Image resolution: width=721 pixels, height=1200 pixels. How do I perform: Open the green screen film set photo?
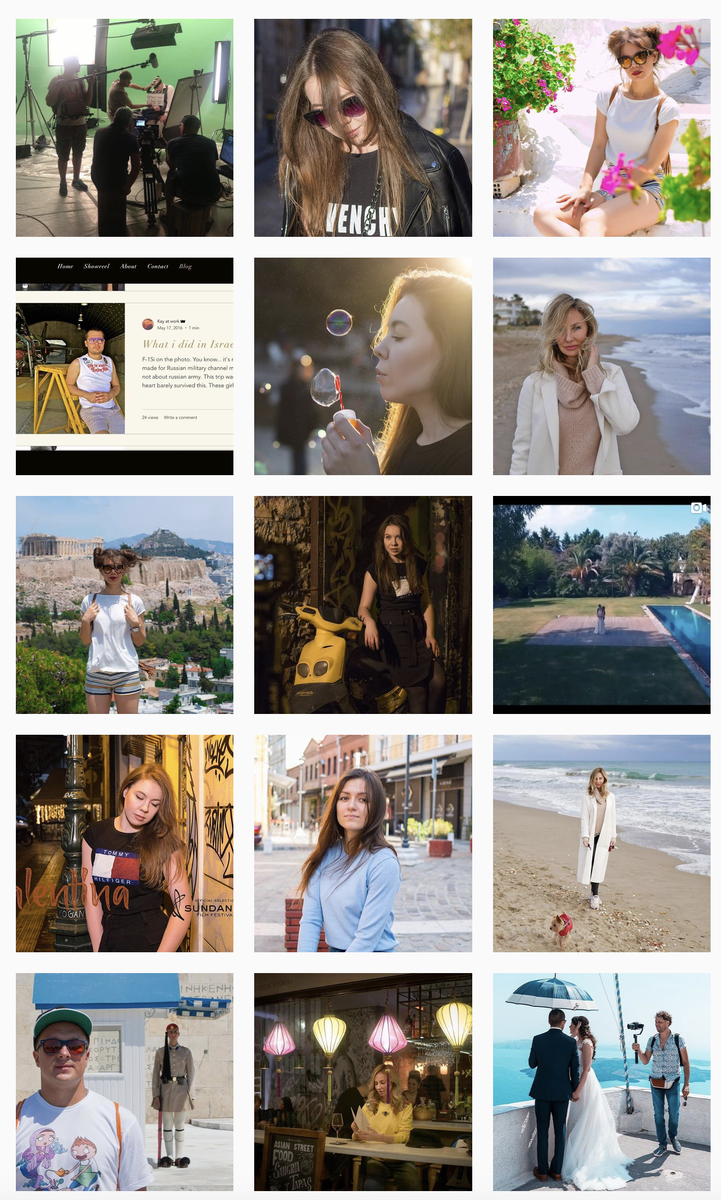tap(124, 127)
